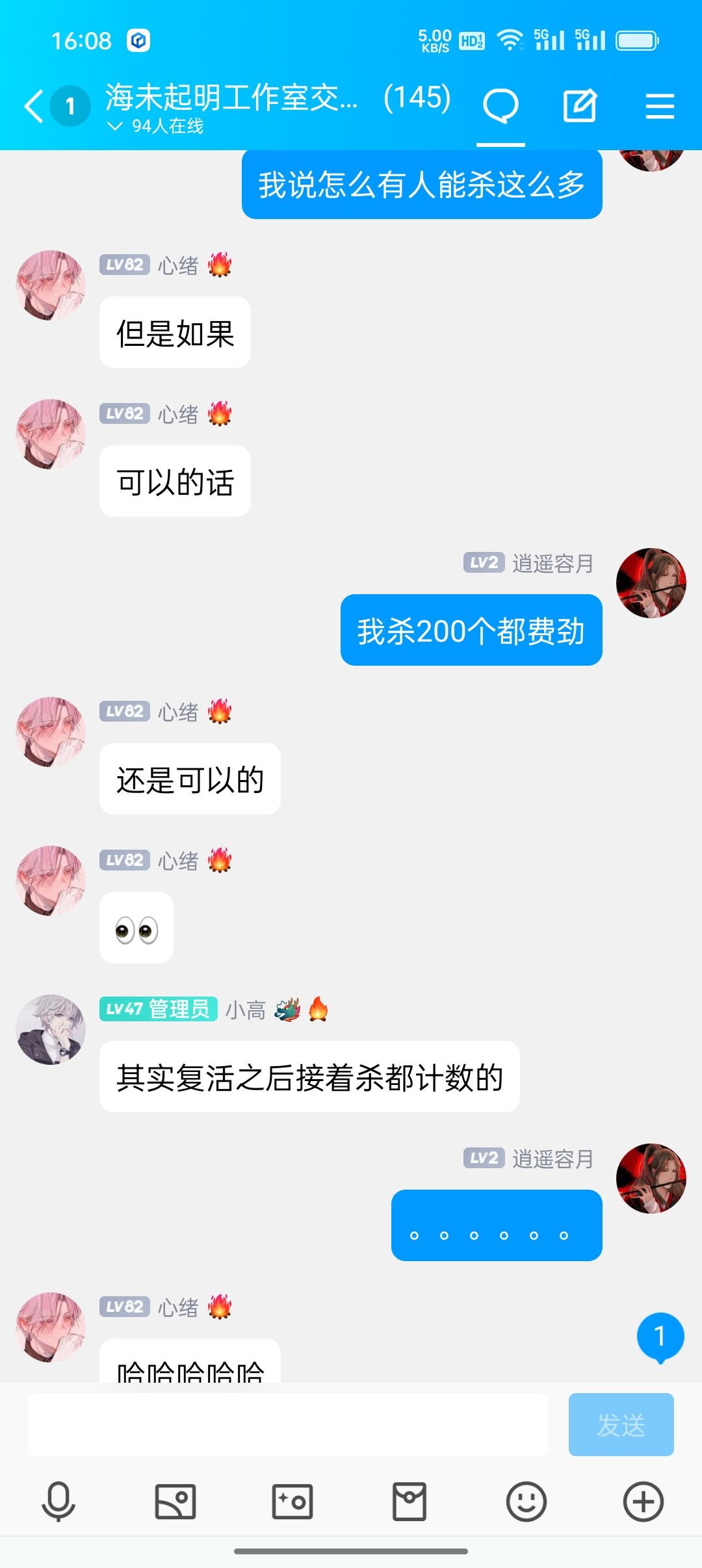Go back using the header arrow

34,106
